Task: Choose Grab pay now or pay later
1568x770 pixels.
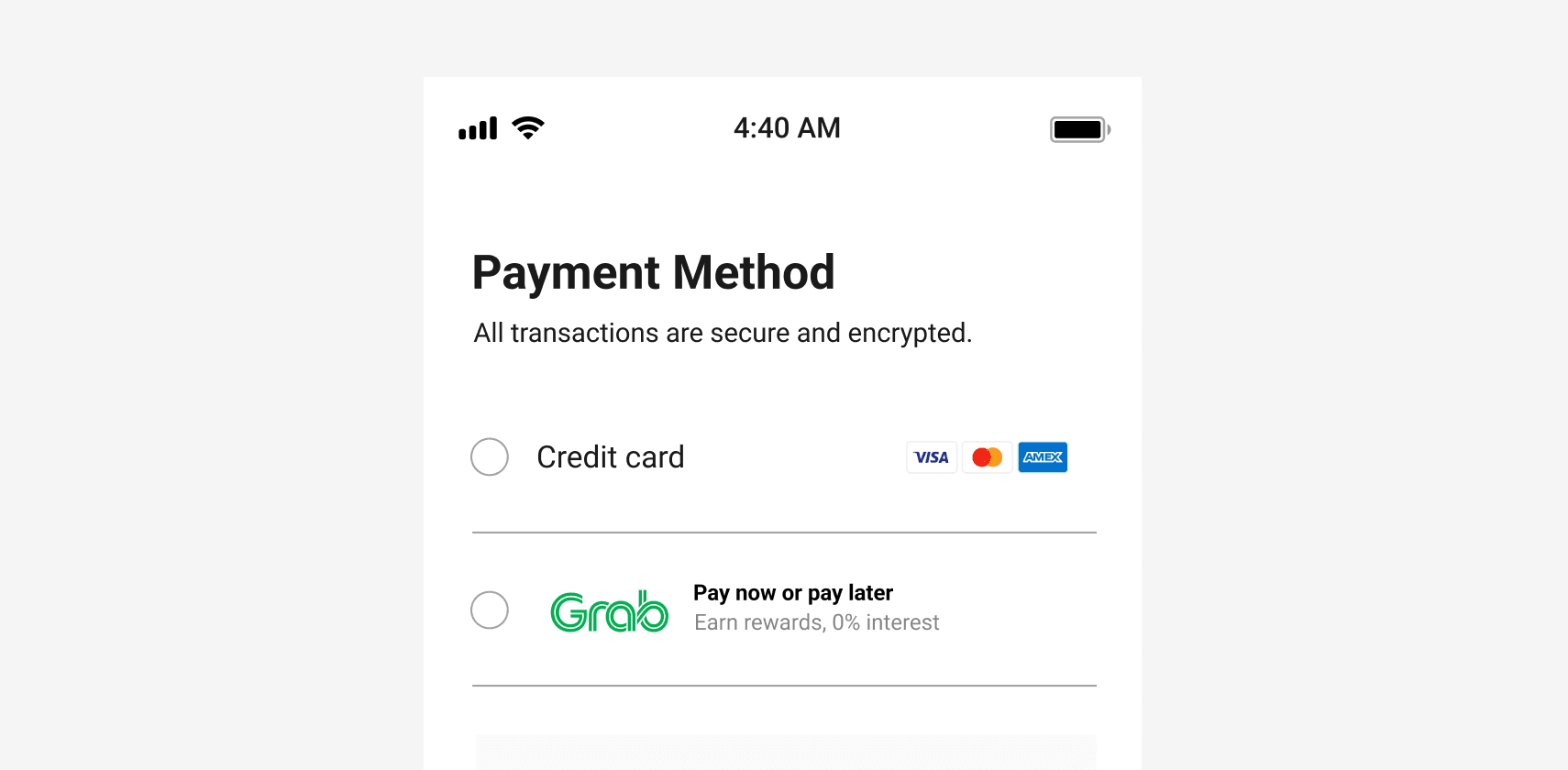Action: [490, 610]
